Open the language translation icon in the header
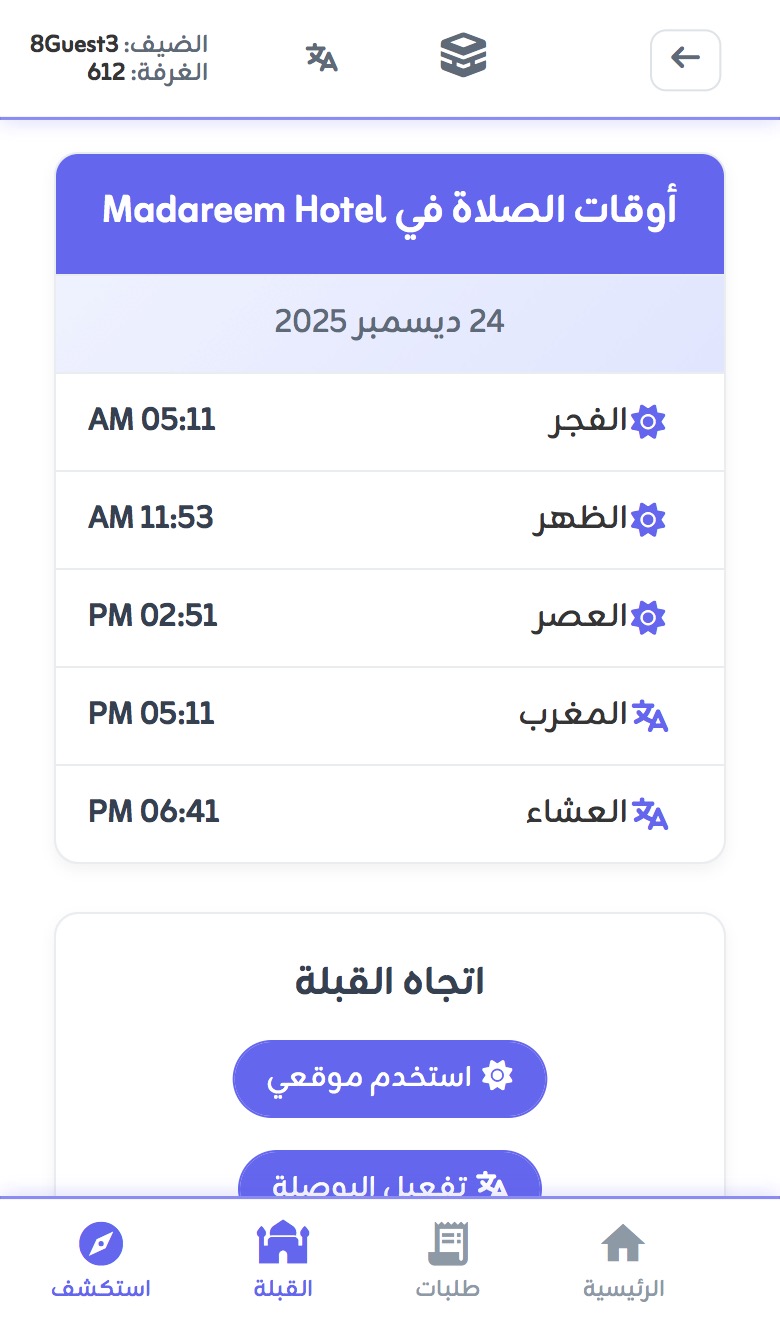 (x=322, y=57)
